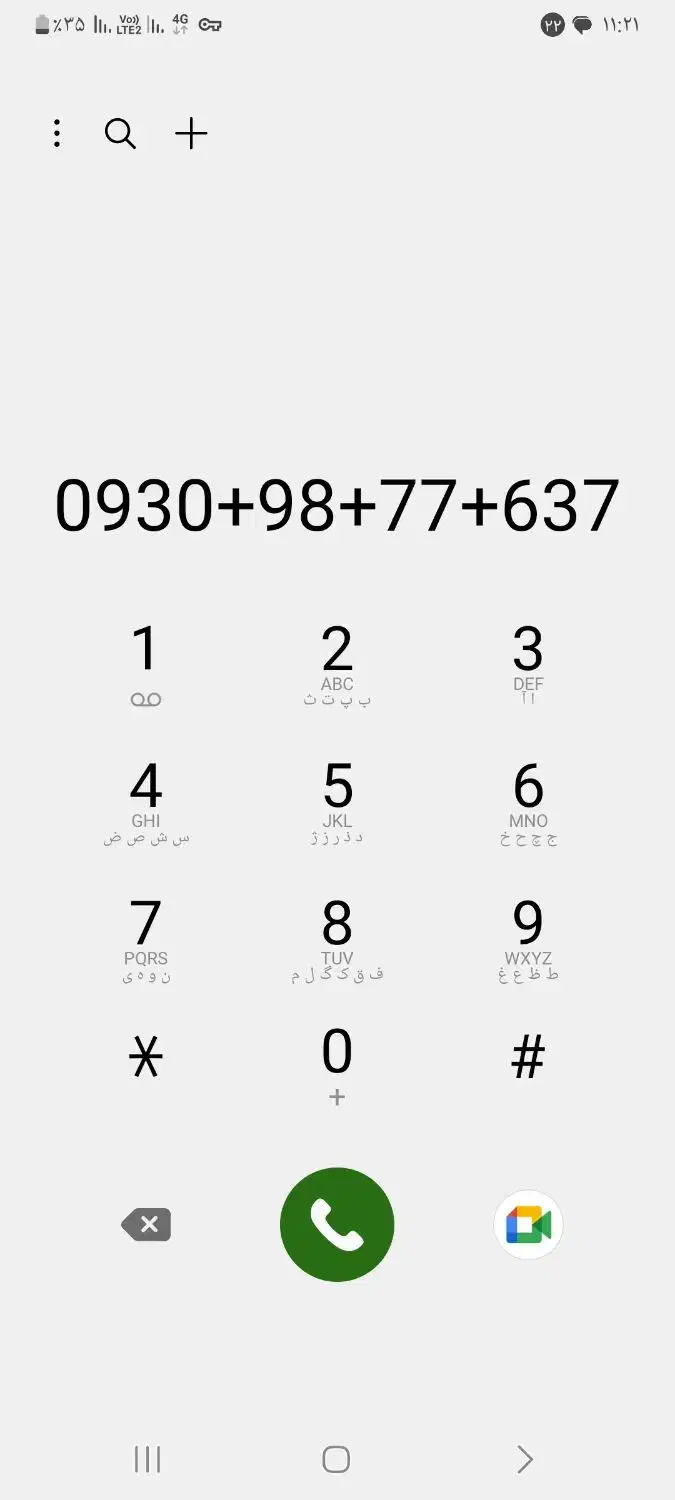This screenshot has height=1500, width=675.
Task: Hit the 5 JKL key
Action: [337, 800]
